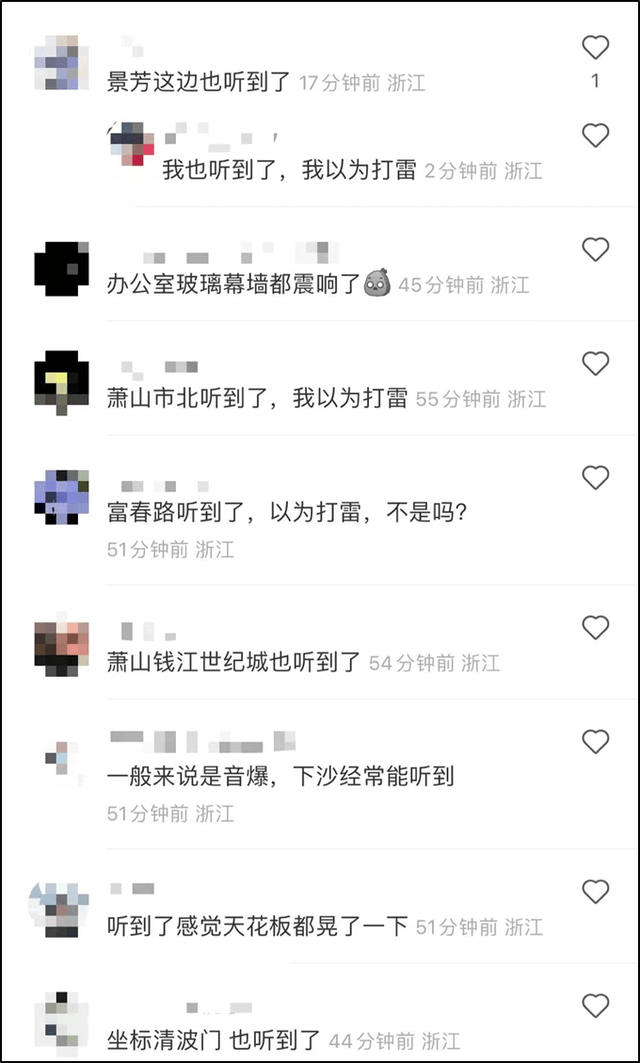Like the comment '萧山钱江世纪城也听到了'
The image size is (640, 1063).
(x=595, y=628)
